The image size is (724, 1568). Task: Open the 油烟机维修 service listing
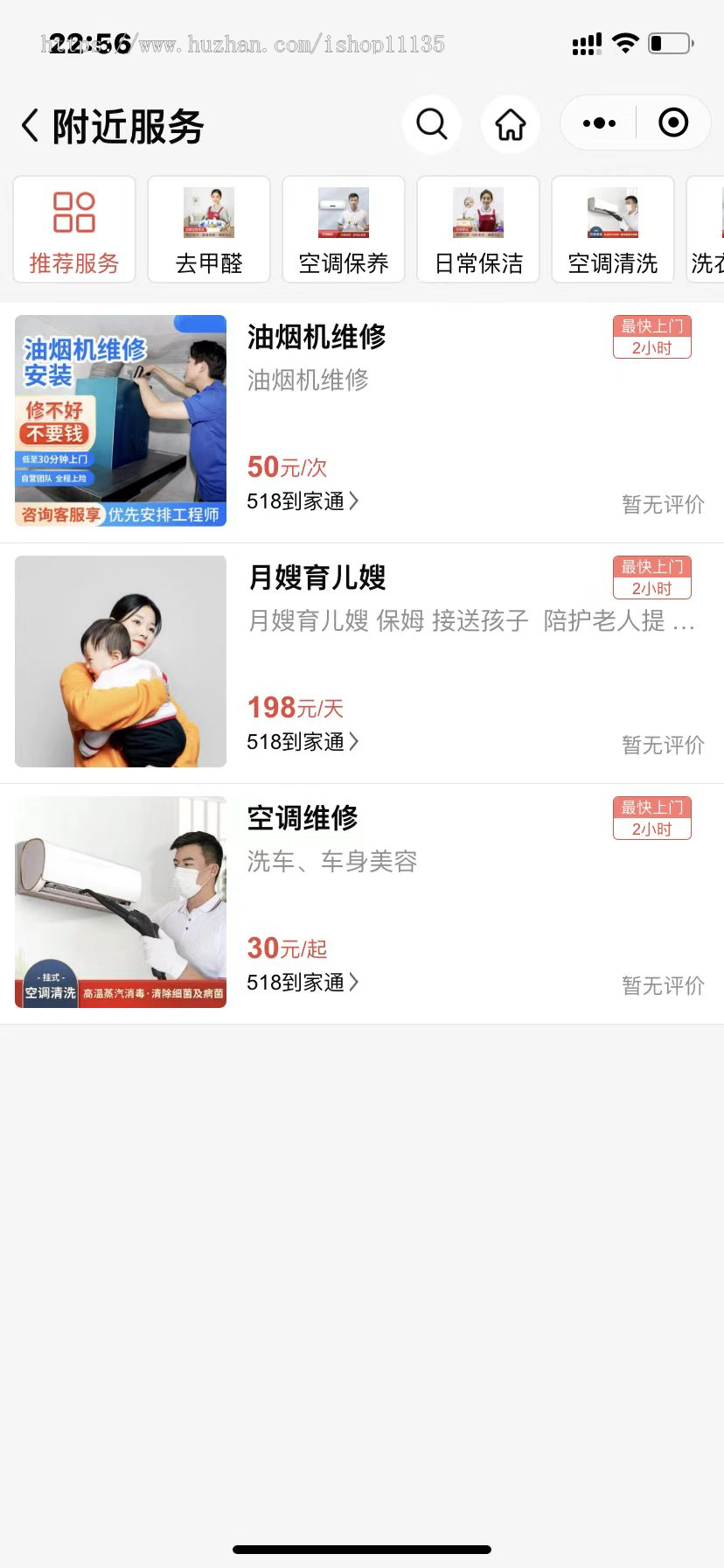317,337
